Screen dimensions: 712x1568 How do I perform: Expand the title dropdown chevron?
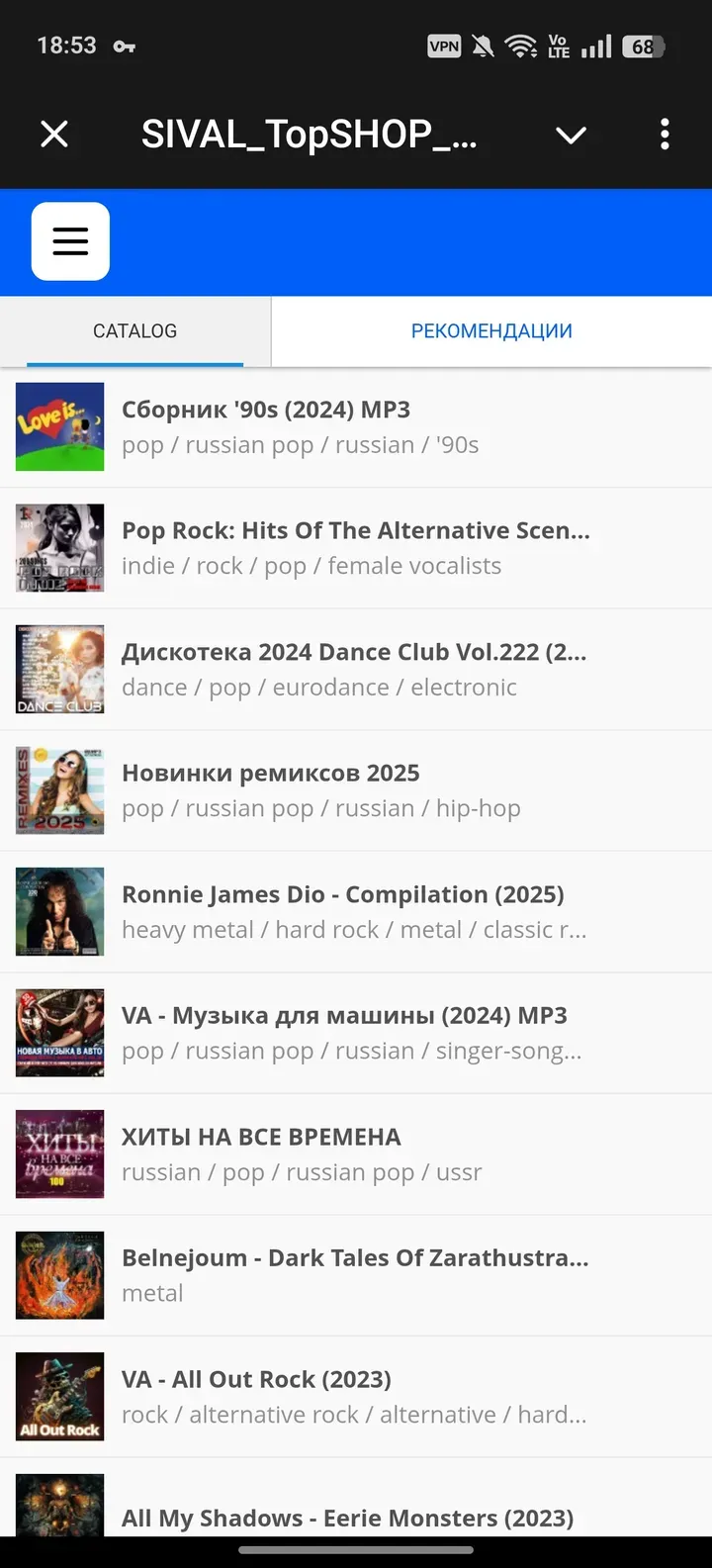click(x=571, y=135)
